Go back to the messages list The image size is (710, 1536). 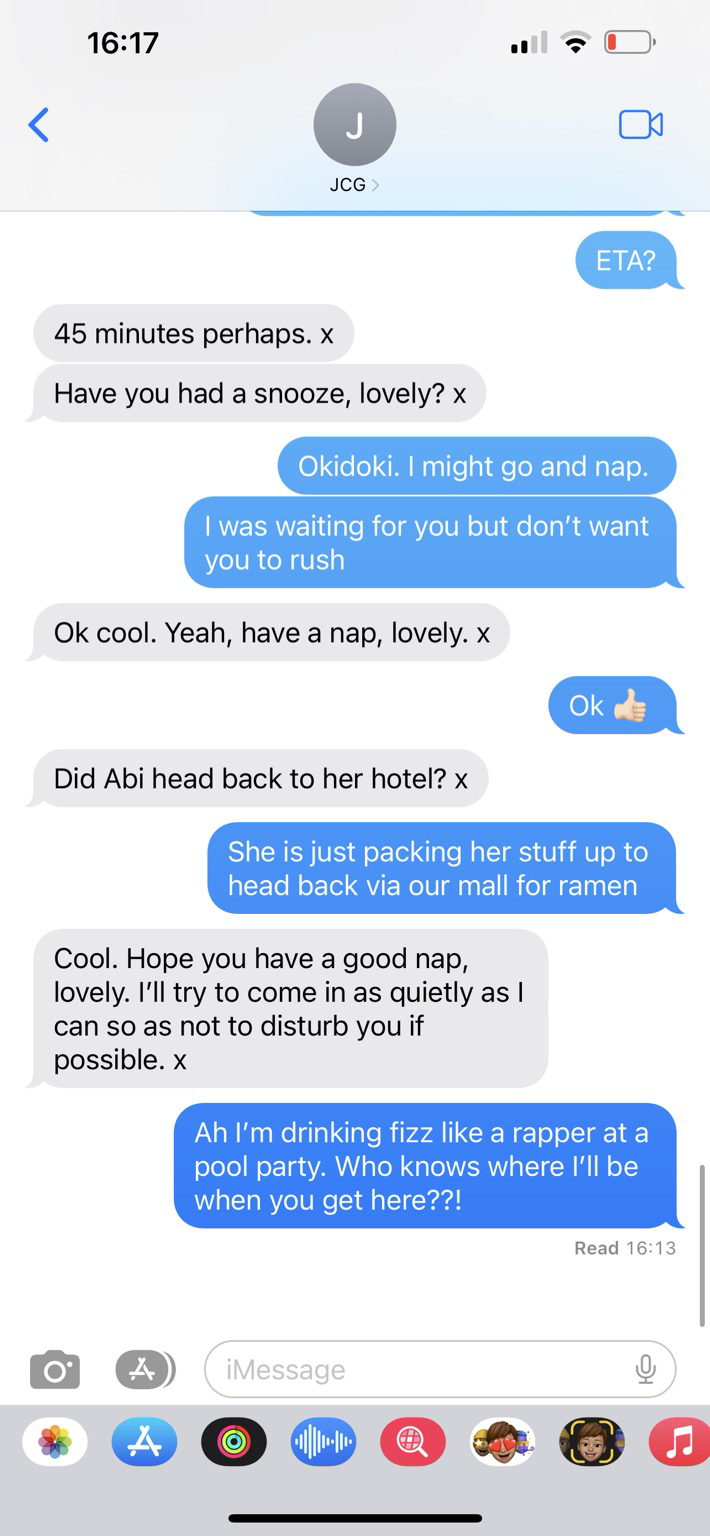click(39, 125)
